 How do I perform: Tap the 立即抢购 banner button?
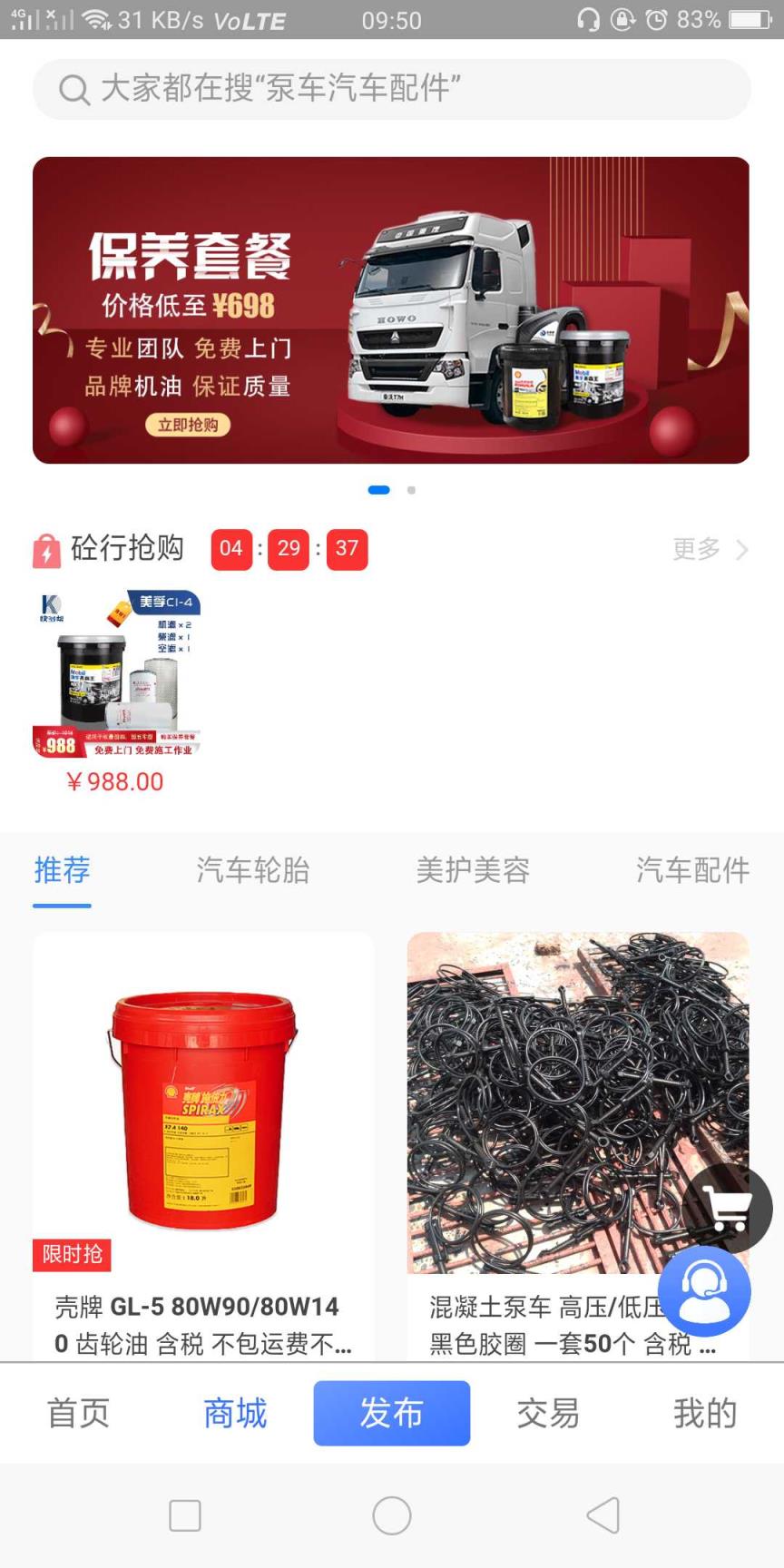[188, 426]
